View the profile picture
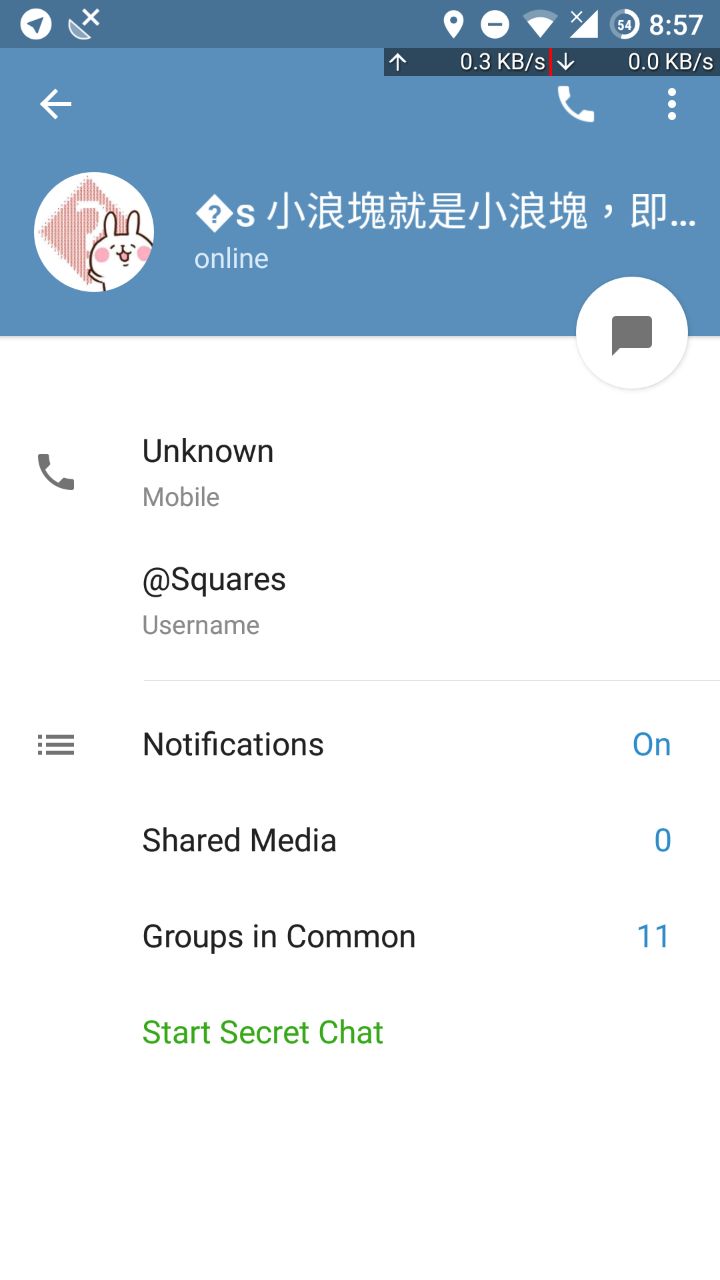 pyautogui.click(x=94, y=232)
